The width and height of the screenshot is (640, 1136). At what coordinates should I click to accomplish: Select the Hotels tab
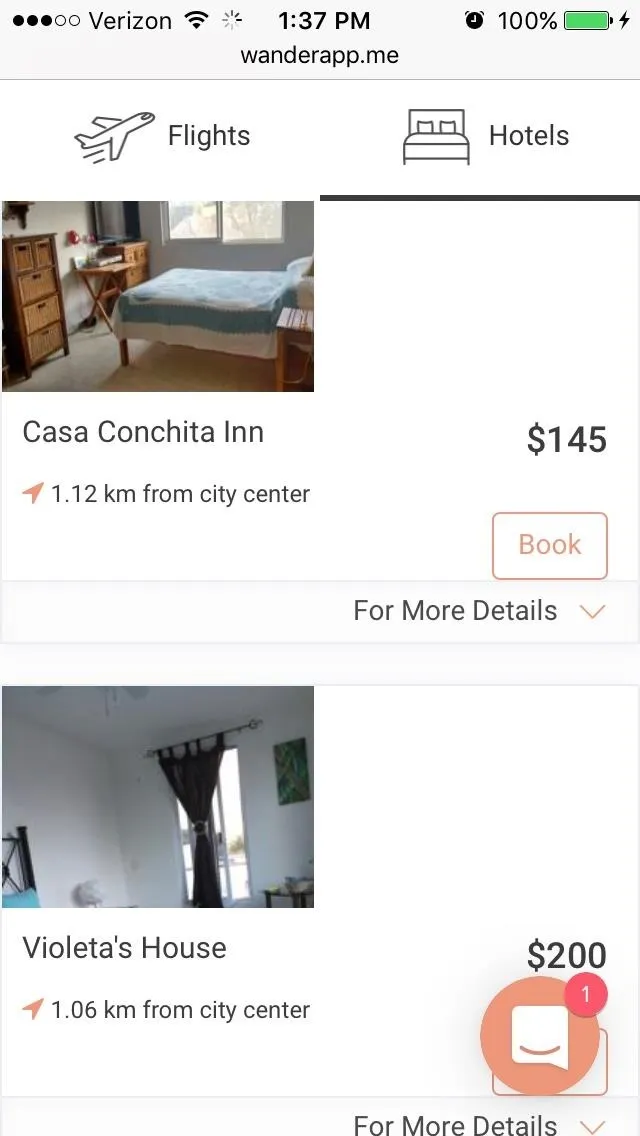(x=480, y=138)
